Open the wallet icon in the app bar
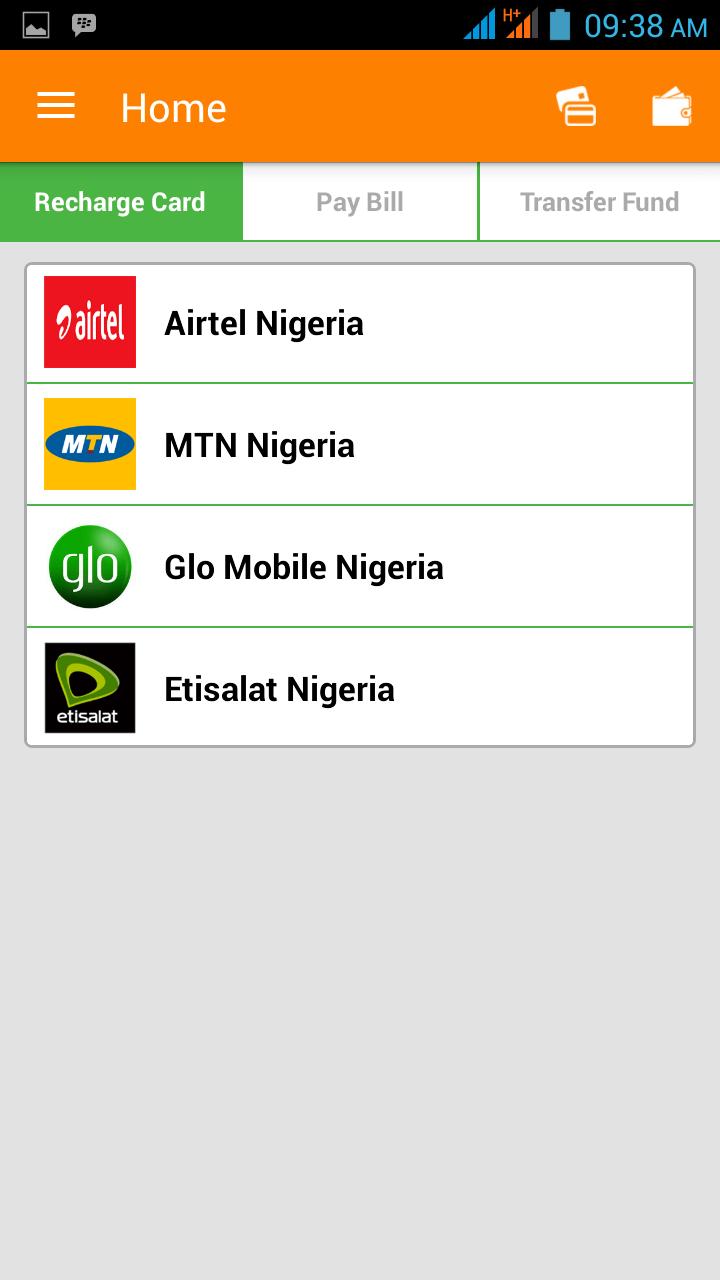 (671, 107)
